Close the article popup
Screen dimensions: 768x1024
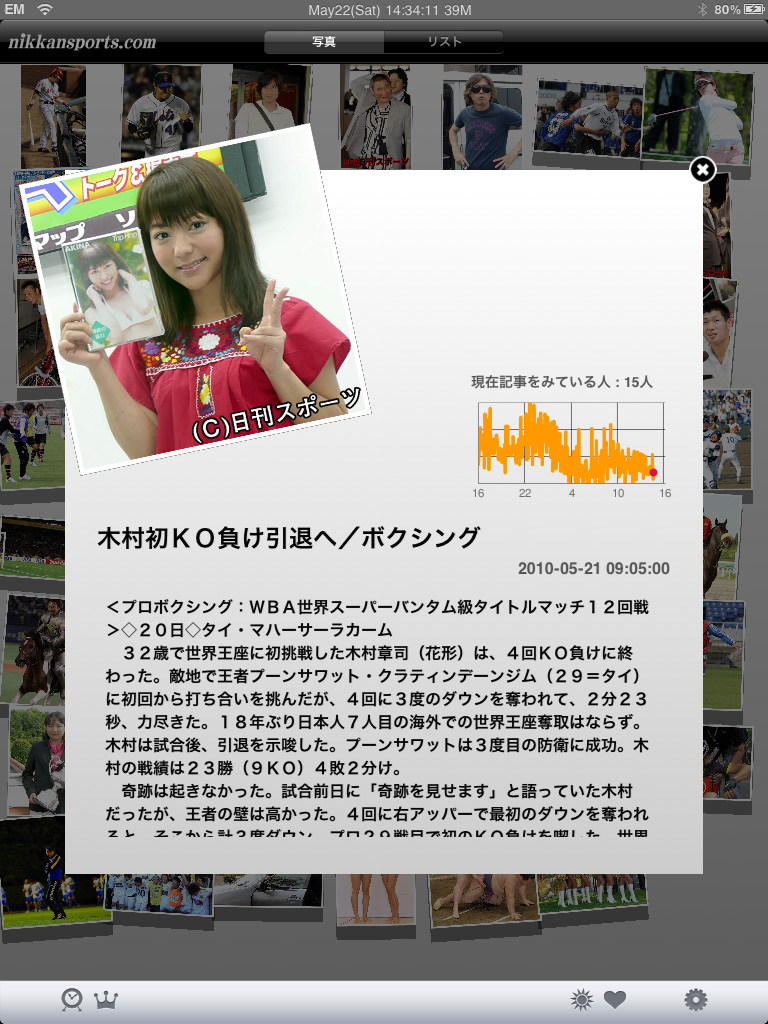click(x=703, y=170)
